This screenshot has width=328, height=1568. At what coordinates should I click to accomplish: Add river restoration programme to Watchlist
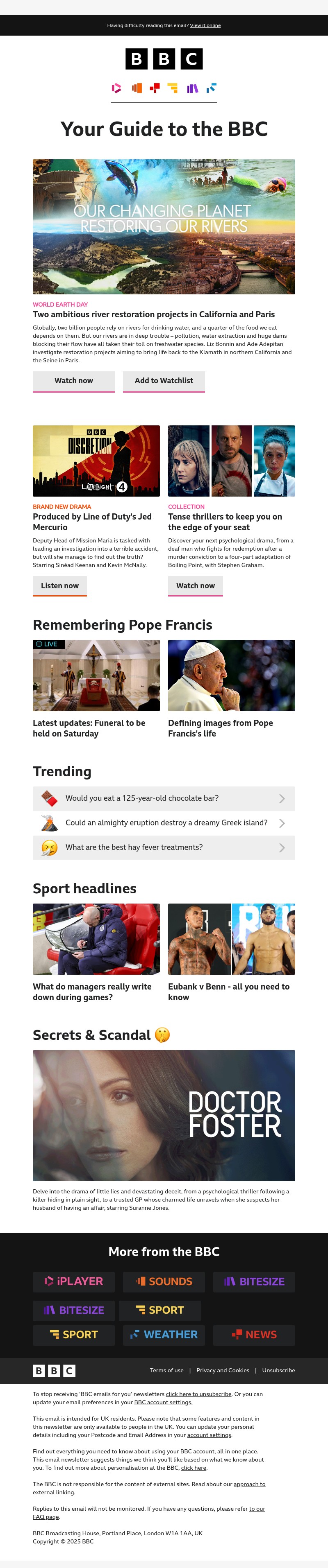164,381
